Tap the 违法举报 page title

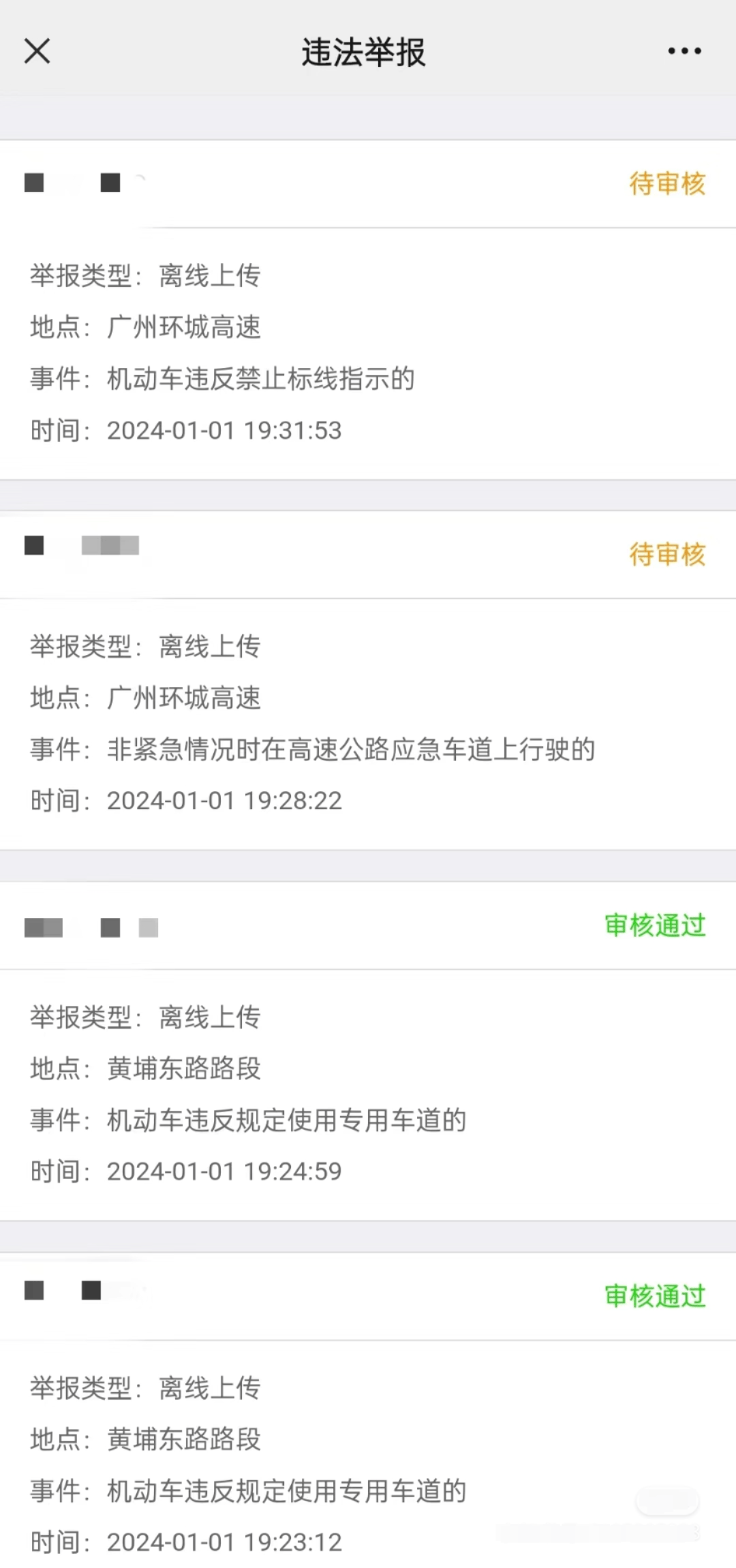(x=363, y=53)
